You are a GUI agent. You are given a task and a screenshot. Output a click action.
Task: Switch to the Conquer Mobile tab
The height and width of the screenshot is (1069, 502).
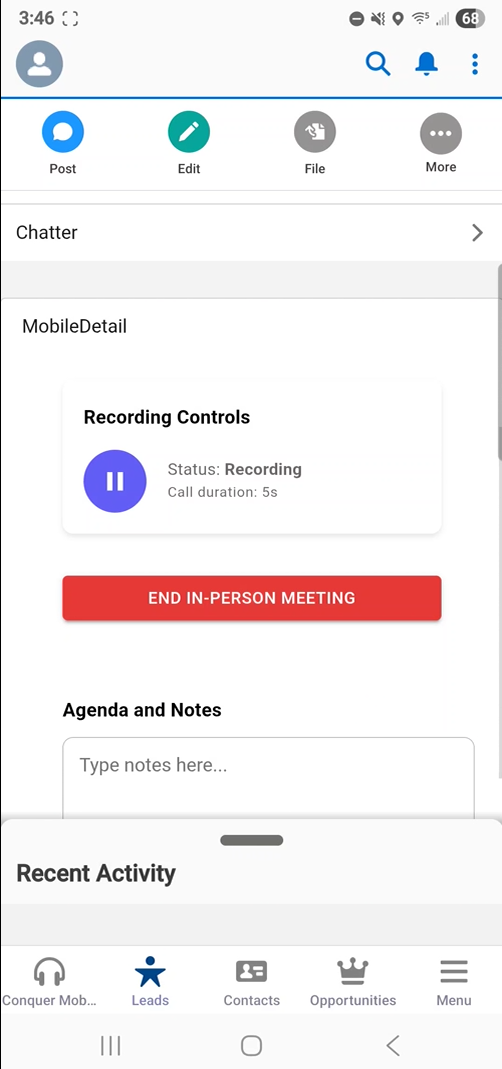tap(49, 982)
